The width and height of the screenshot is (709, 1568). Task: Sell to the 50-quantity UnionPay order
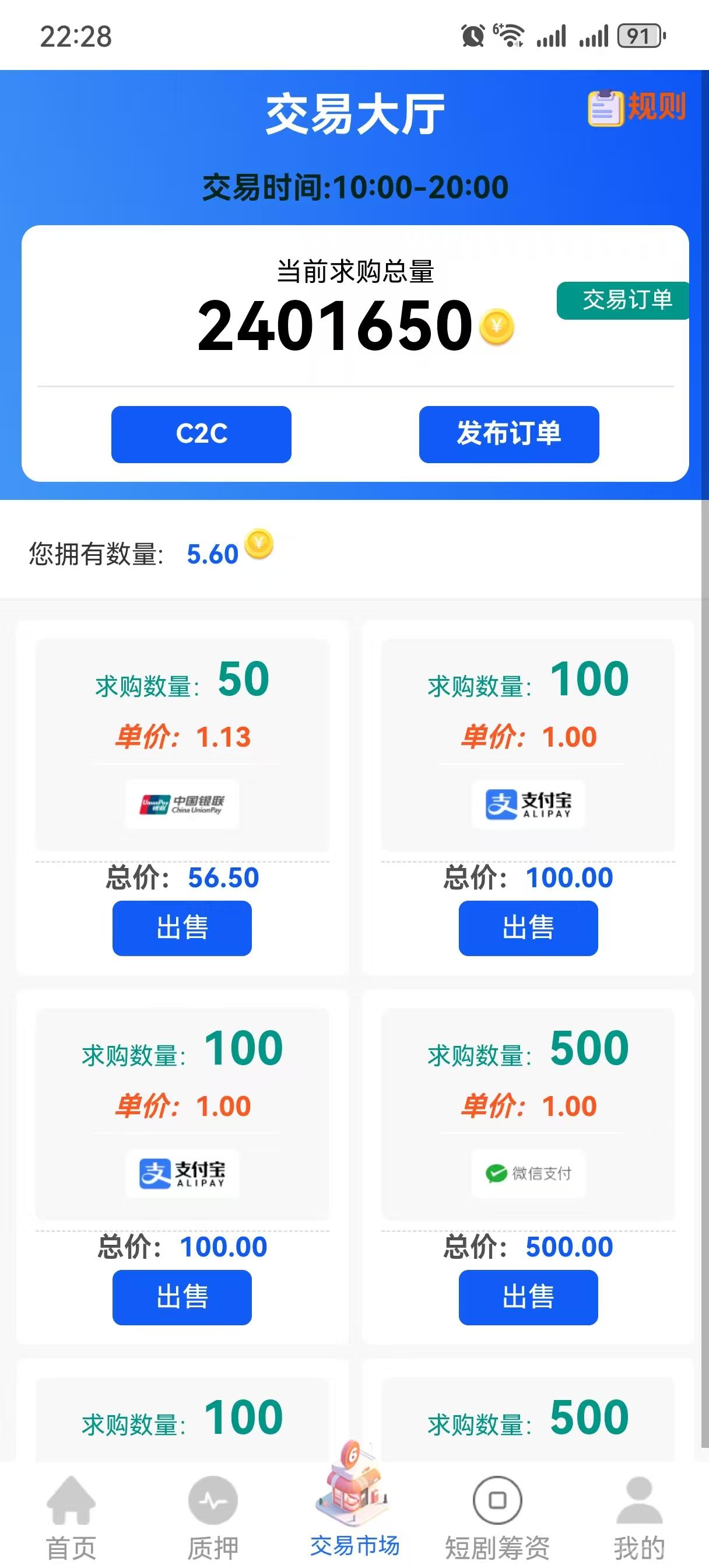point(182,928)
